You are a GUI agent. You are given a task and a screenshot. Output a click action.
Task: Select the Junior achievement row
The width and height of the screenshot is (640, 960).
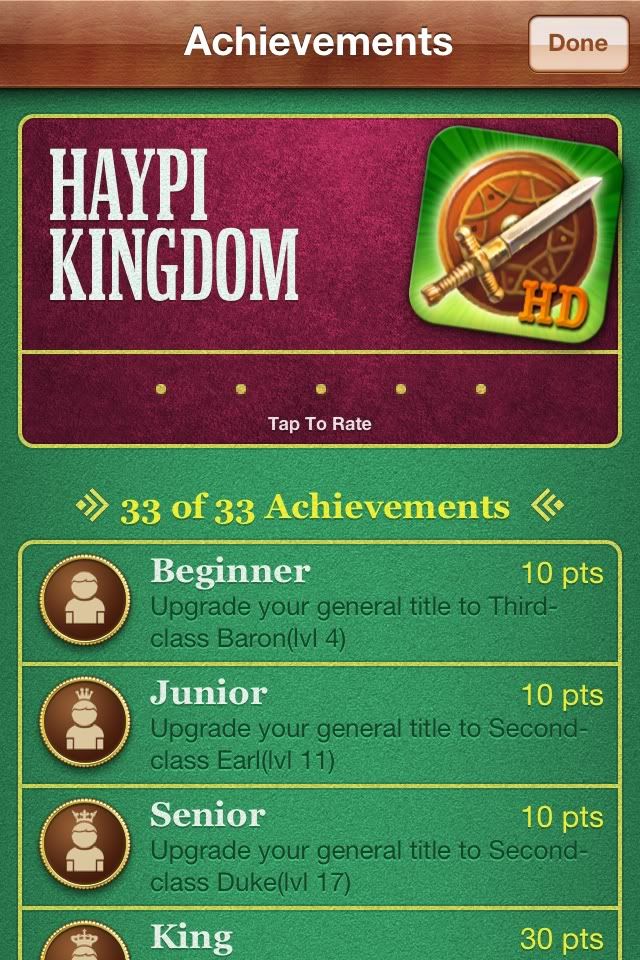click(320, 724)
